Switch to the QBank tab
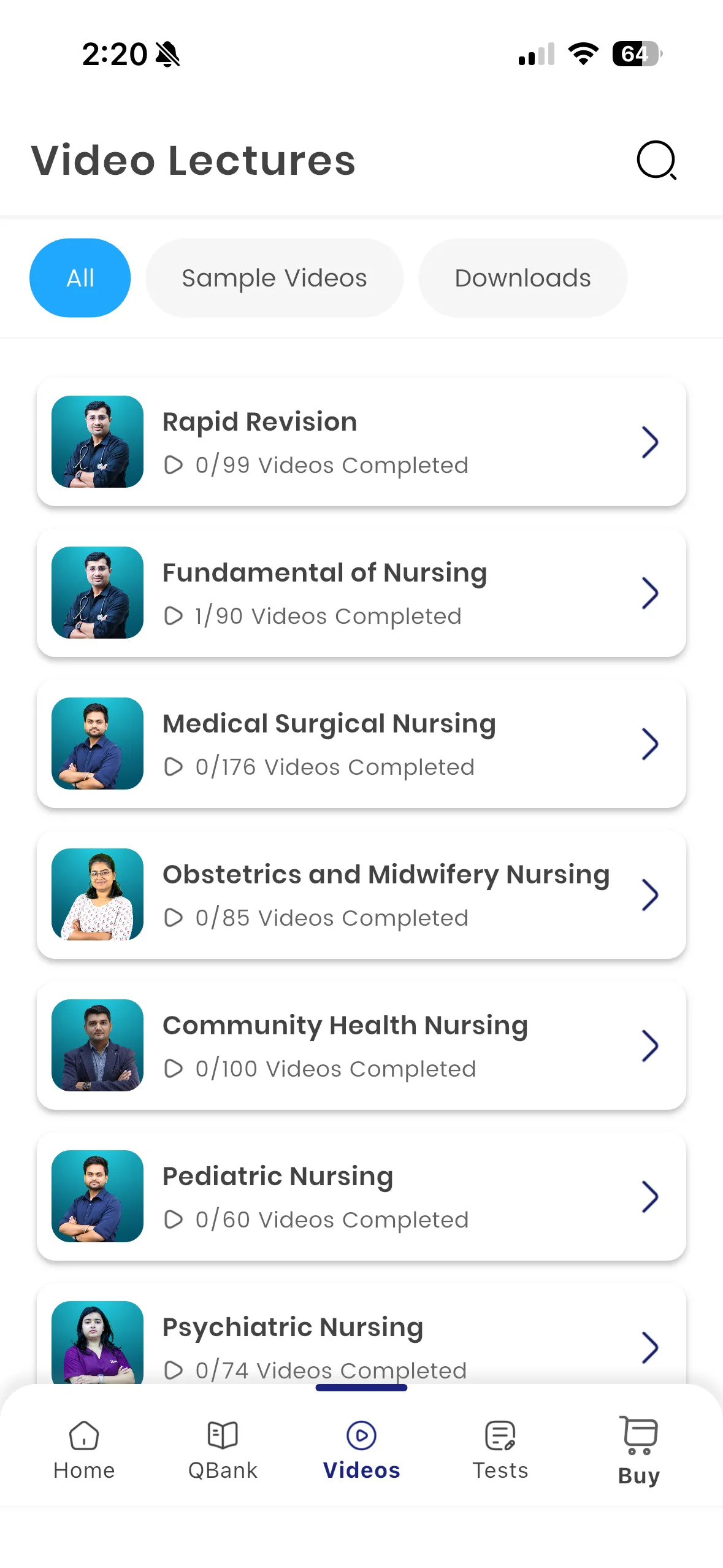 (x=223, y=1450)
